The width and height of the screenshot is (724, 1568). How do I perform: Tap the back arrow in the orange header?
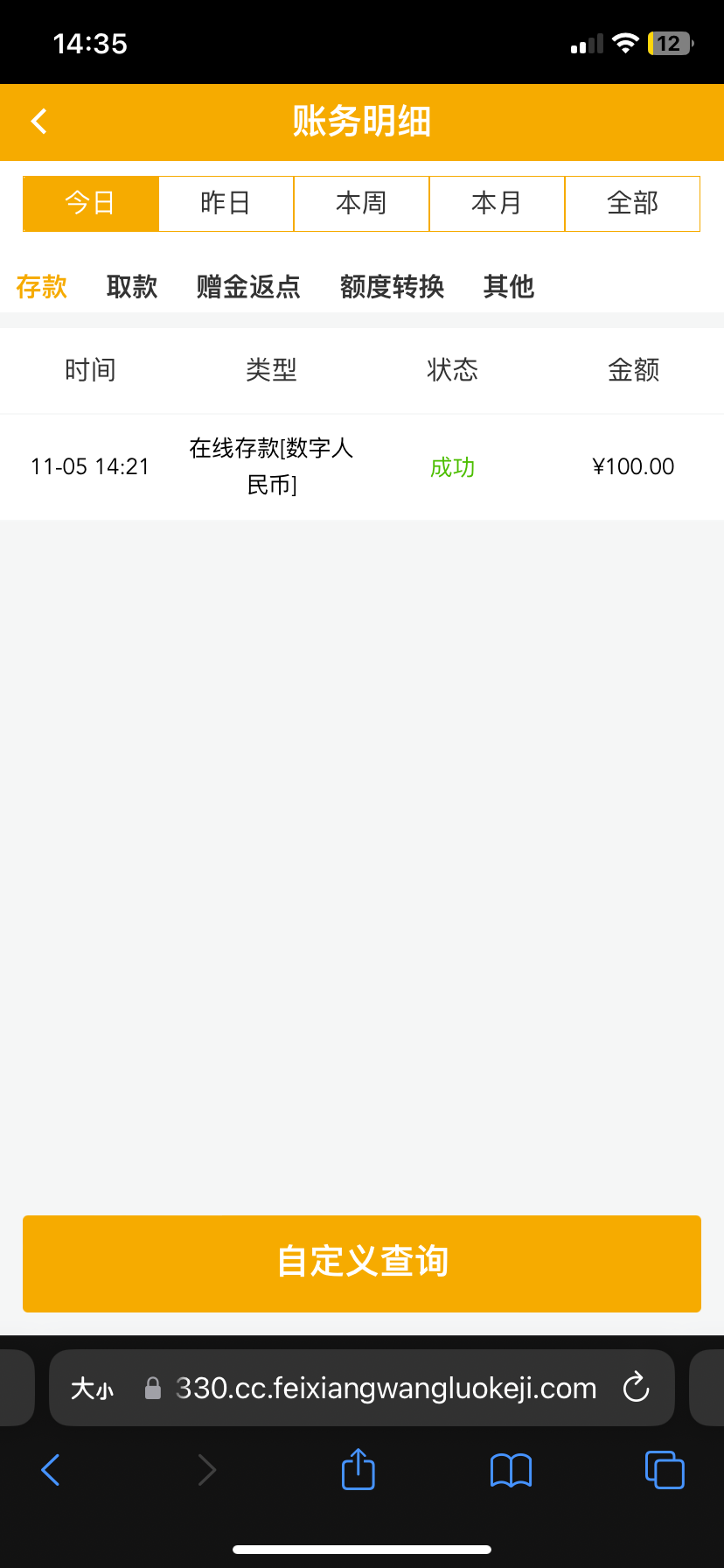(x=38, y=122)
